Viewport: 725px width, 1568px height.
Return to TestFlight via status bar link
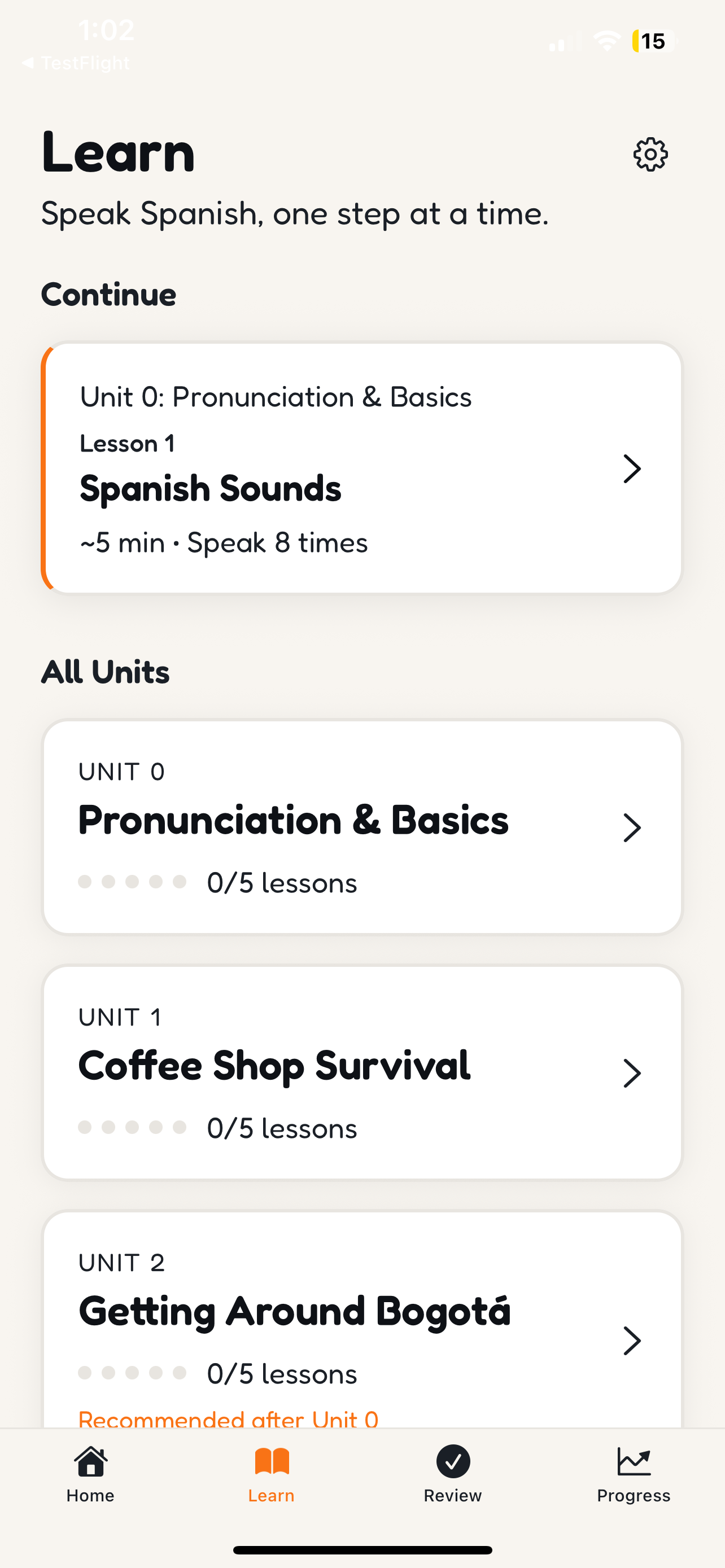(x=76, y=63)
